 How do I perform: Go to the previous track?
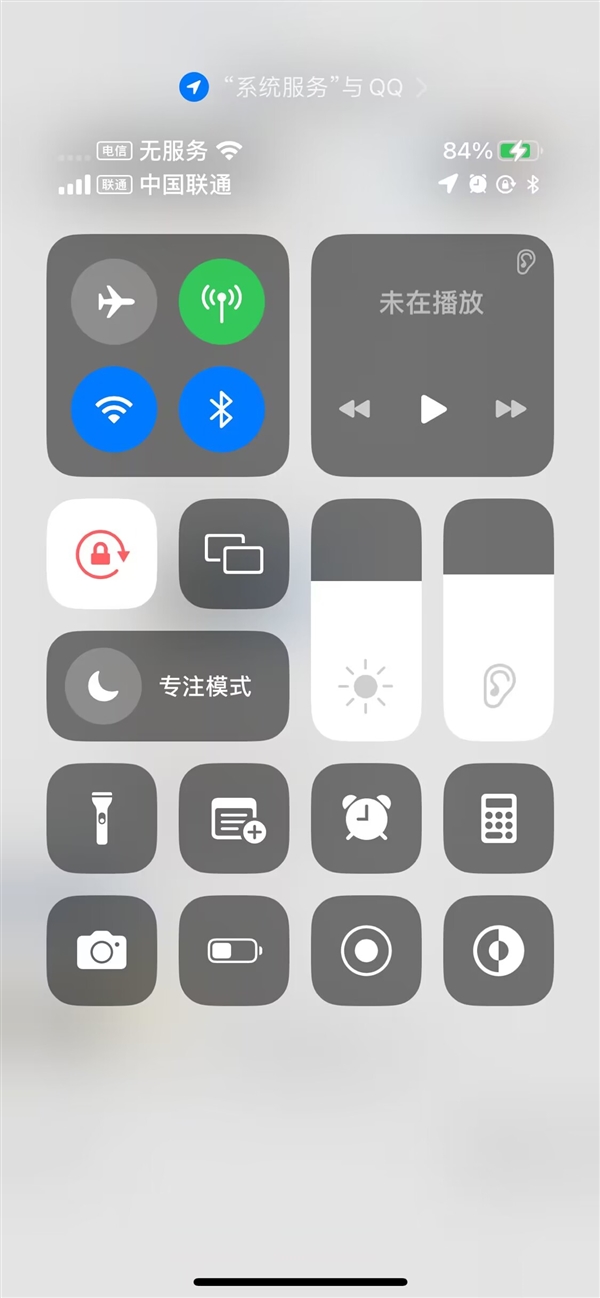(x=354, y=409)
